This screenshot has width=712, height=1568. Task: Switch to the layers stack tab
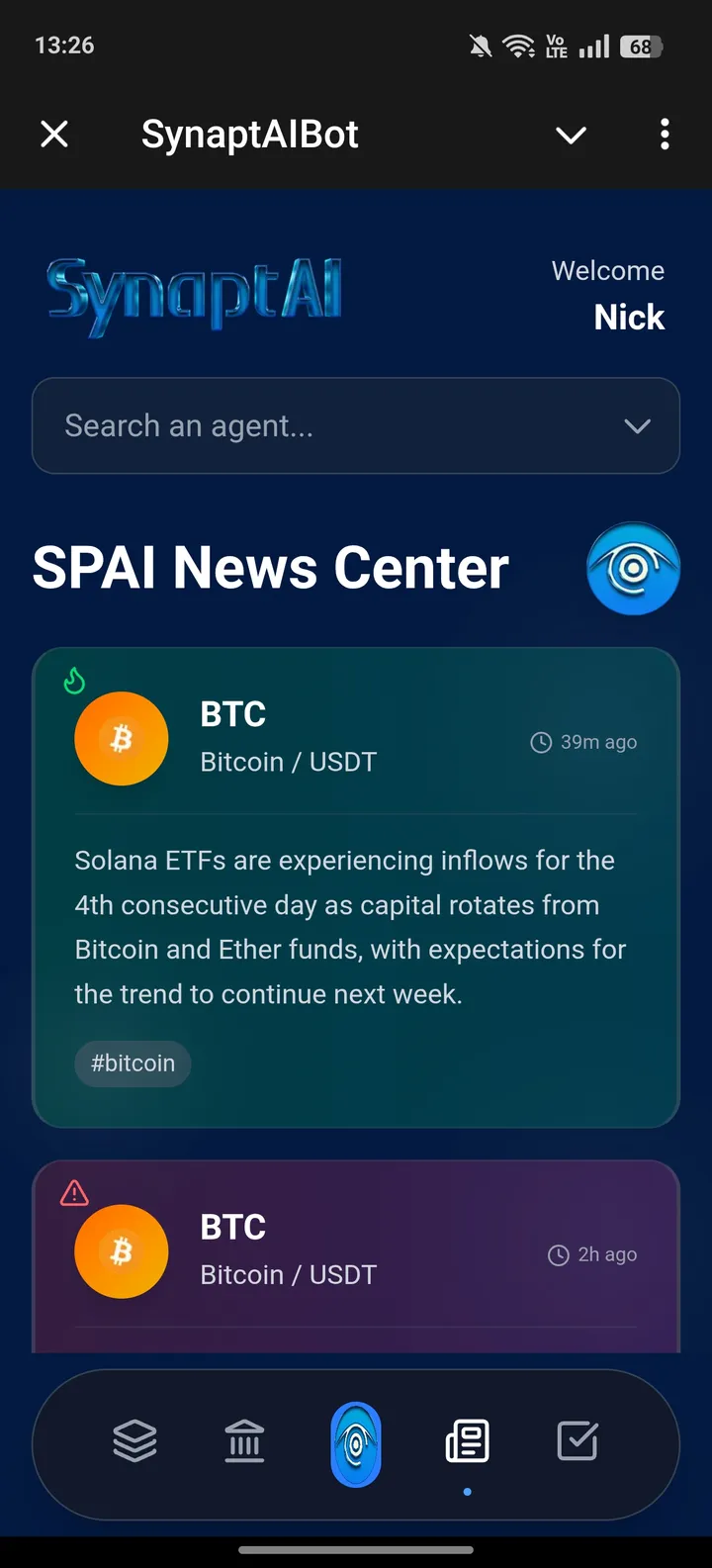tap(134, 1441)
